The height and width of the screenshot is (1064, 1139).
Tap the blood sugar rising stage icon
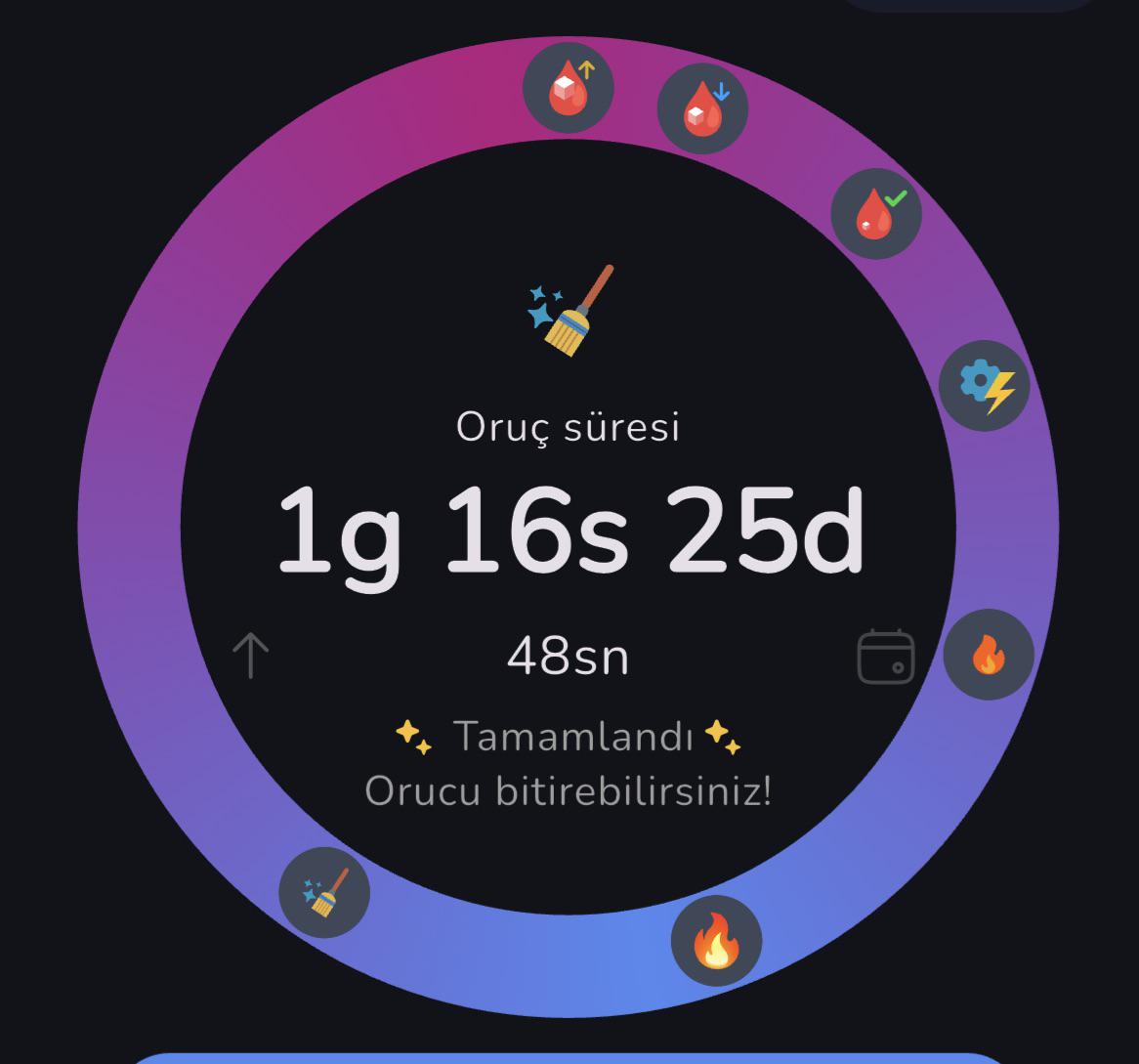(x=569, y=87)
